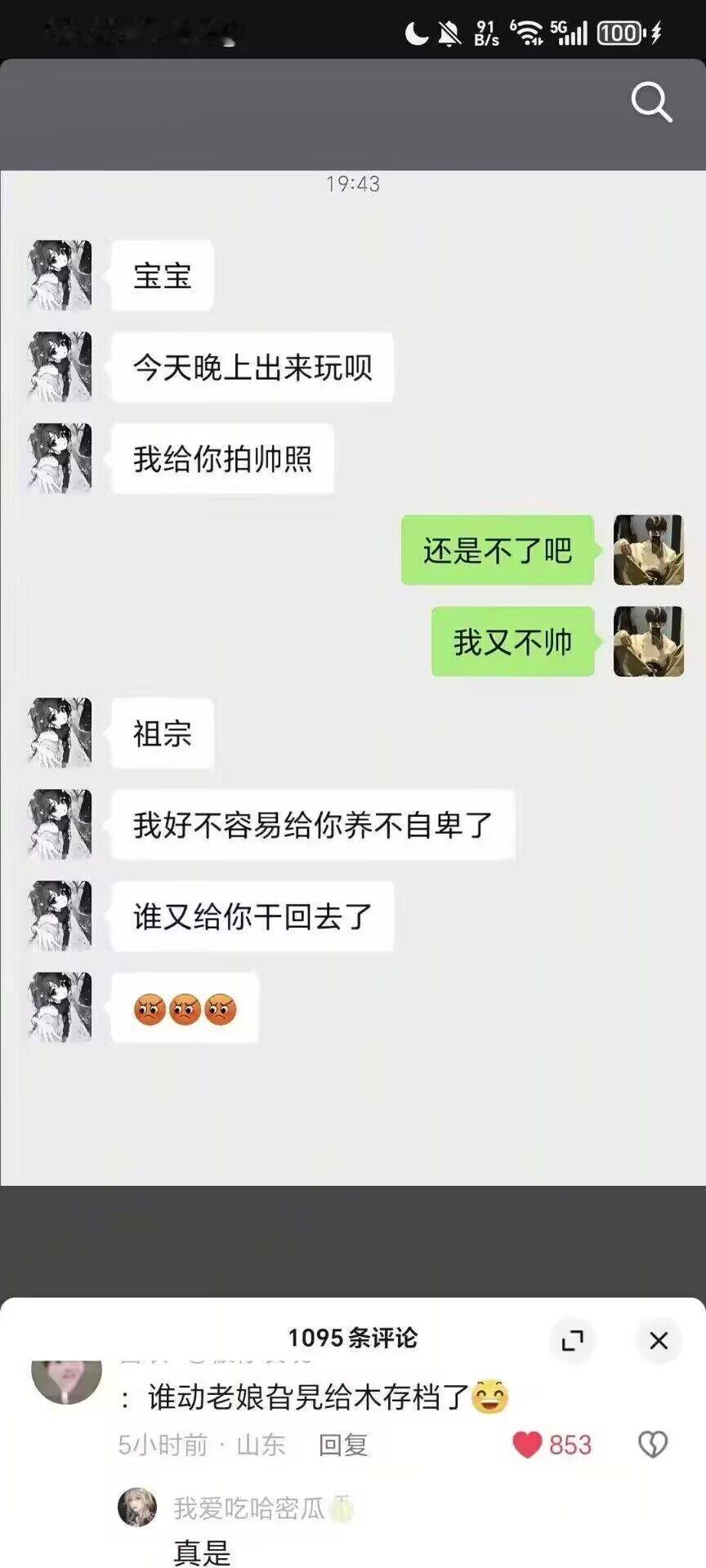Screen dimensions: 706x1568
Task: Tap the search magnifier icon
Action: point(650,101)
